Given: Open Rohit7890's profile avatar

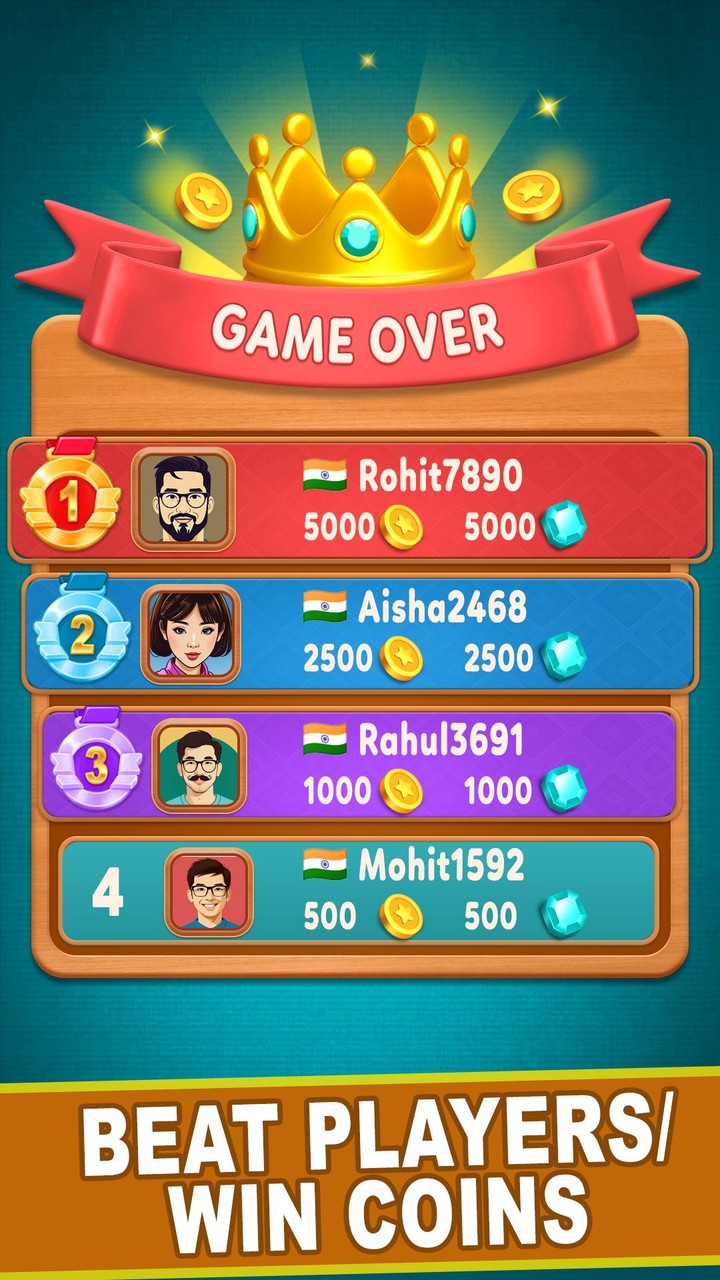Looking at the screenshot, I should (185, 497).
